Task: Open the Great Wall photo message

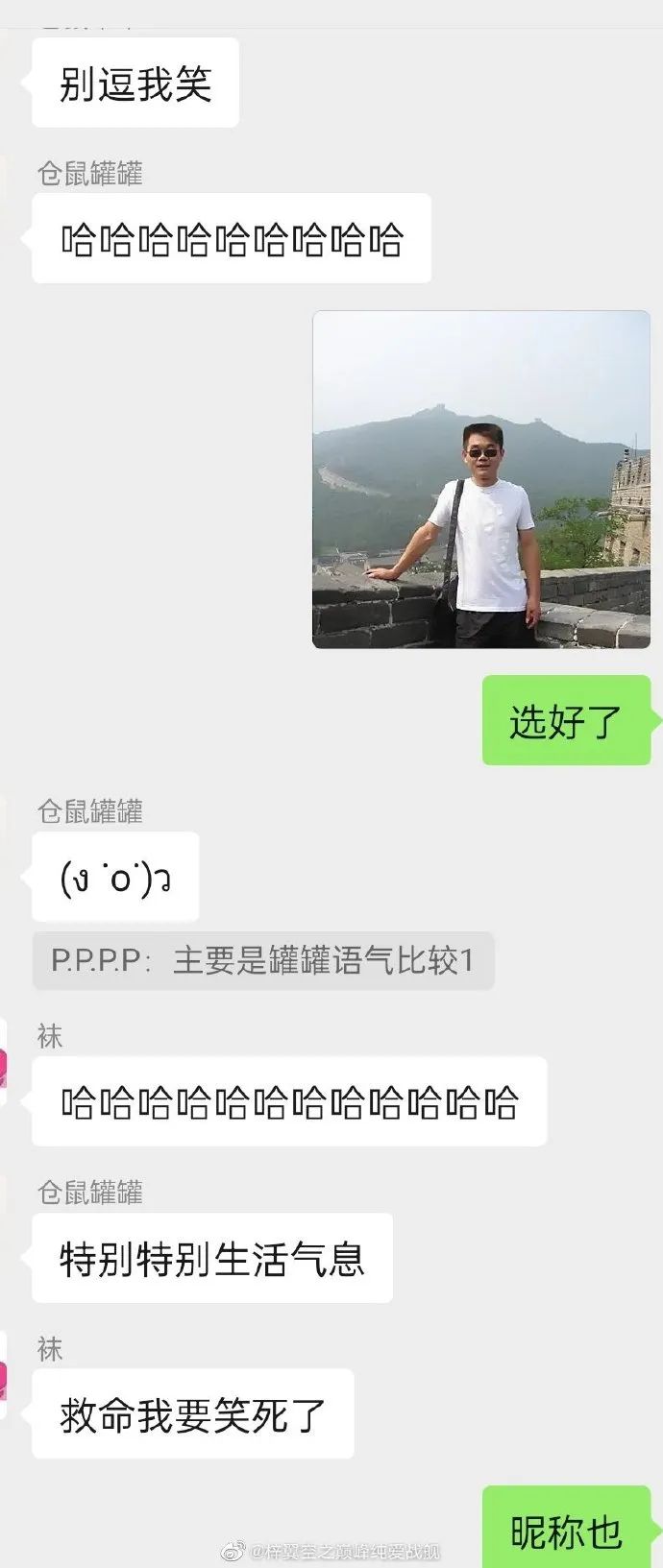Action: [481, 479]
